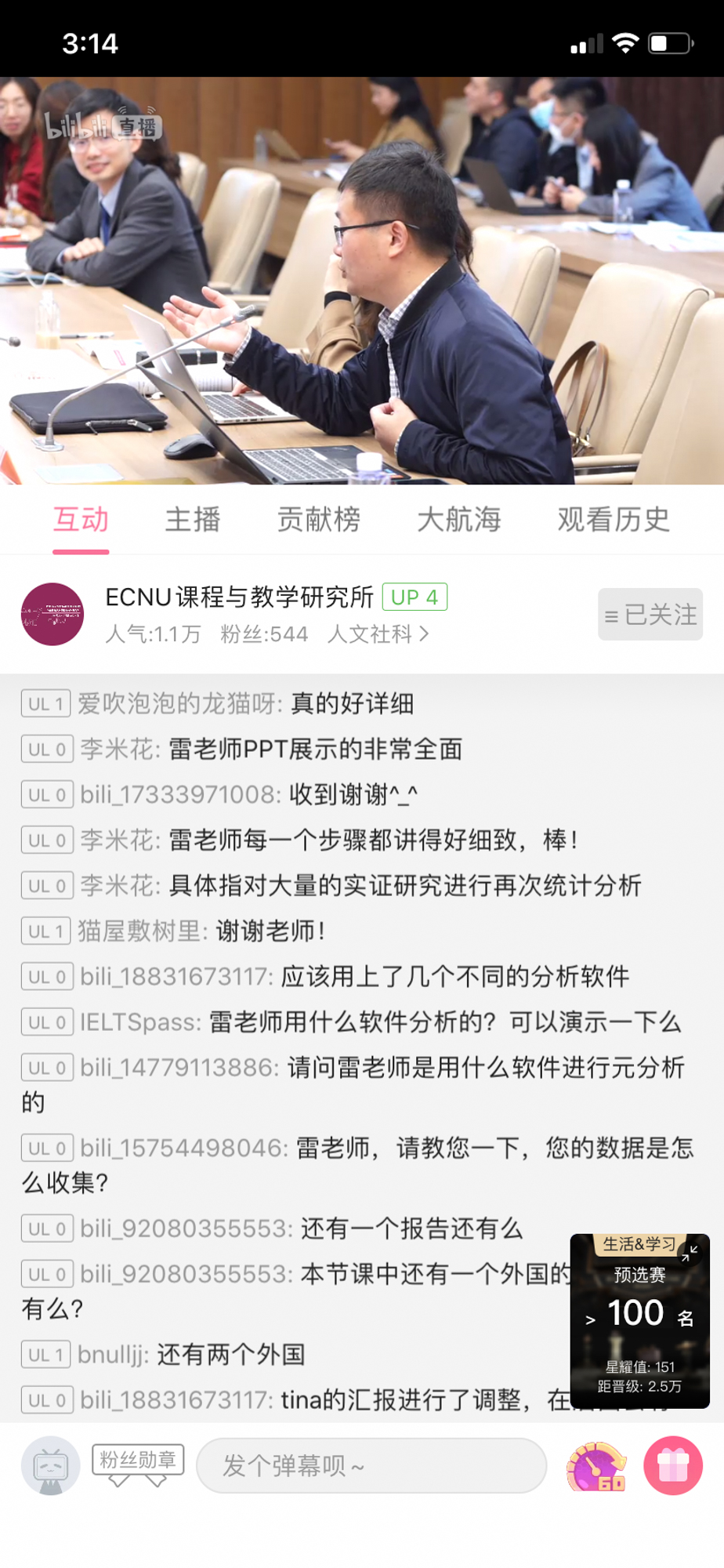Send a gift with the pink gift icon
This screenshot has width=724, height=1568.
coord(672,1465)
